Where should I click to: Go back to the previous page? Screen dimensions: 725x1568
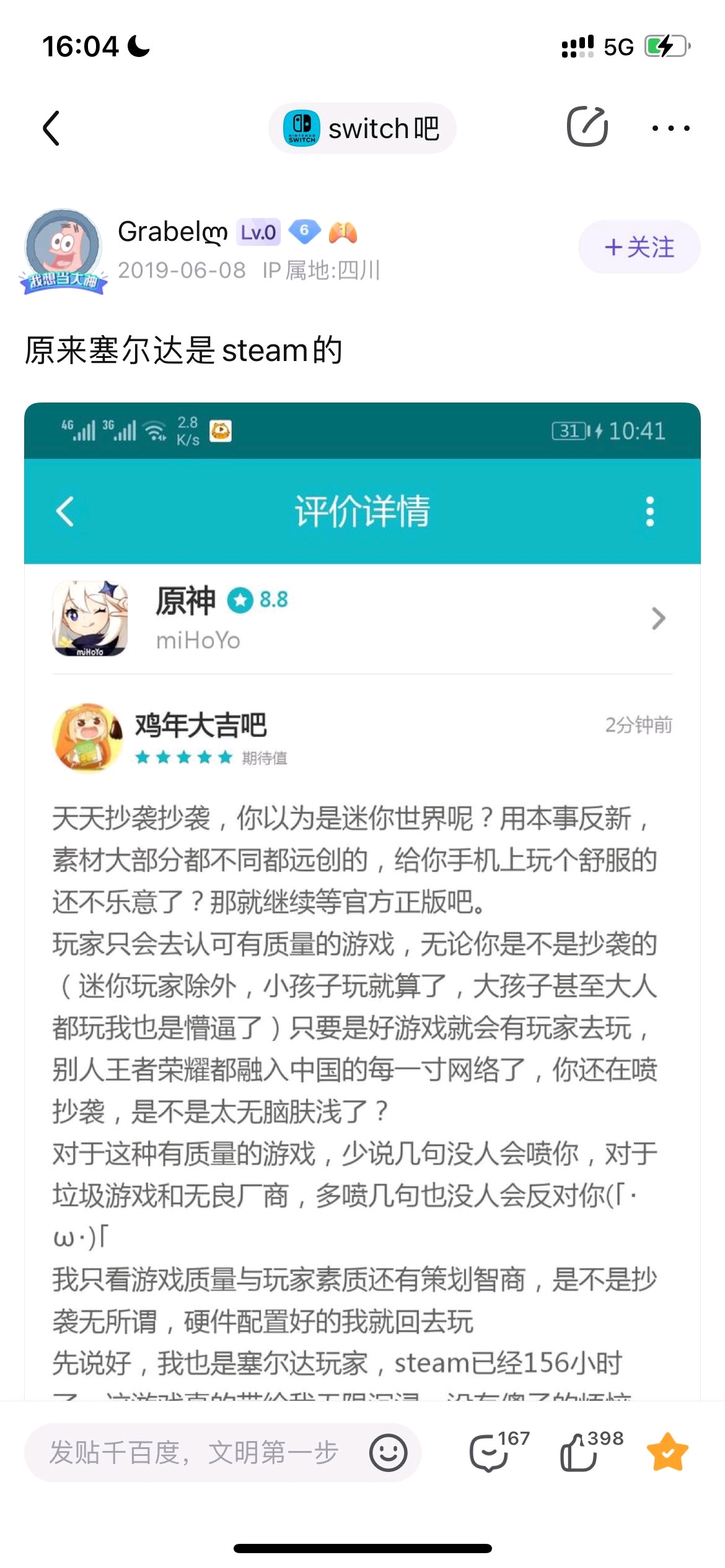pyautogui.click(x=51, y=128)
